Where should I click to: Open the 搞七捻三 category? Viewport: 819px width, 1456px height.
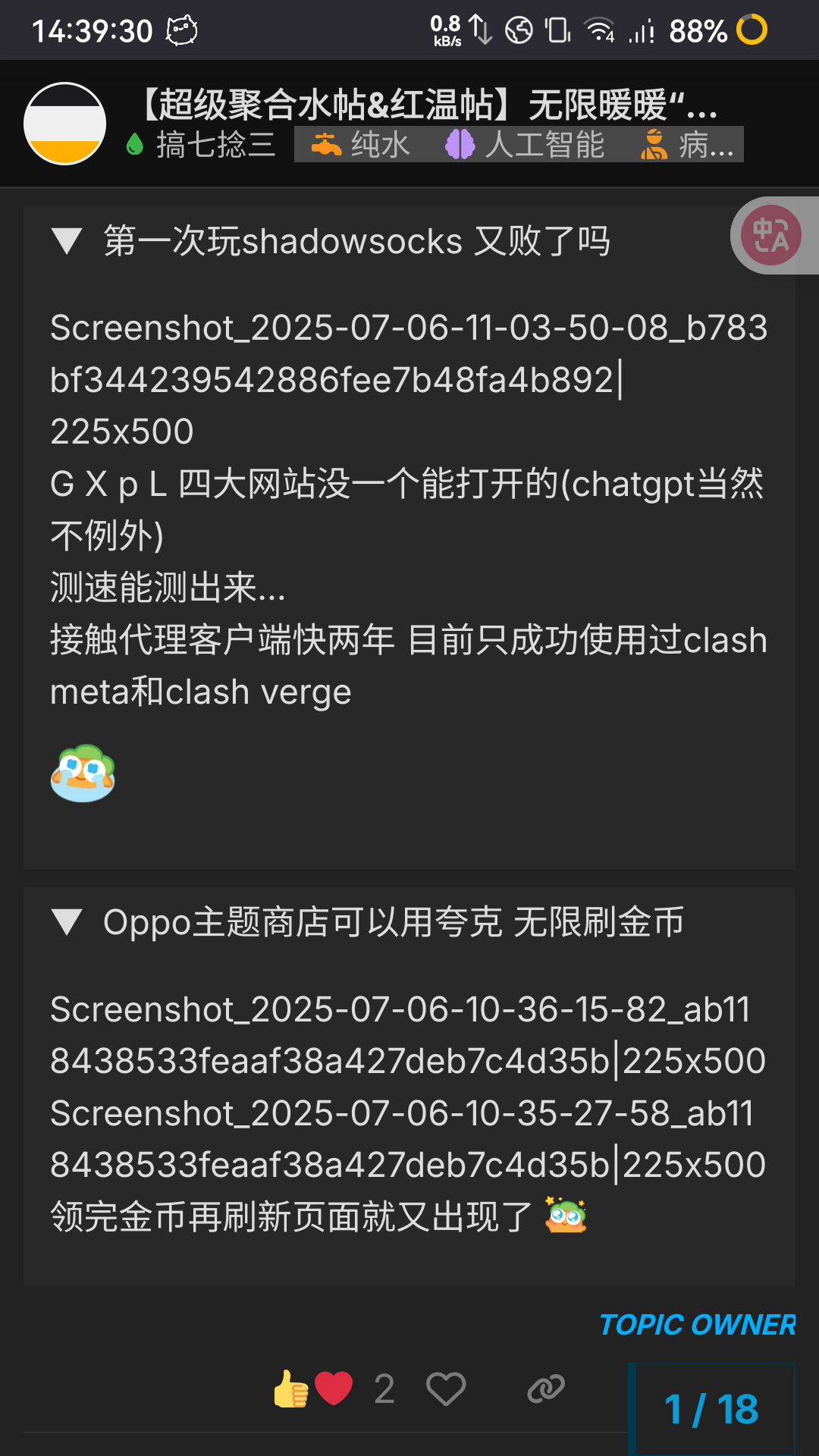(x=201, y=144)
